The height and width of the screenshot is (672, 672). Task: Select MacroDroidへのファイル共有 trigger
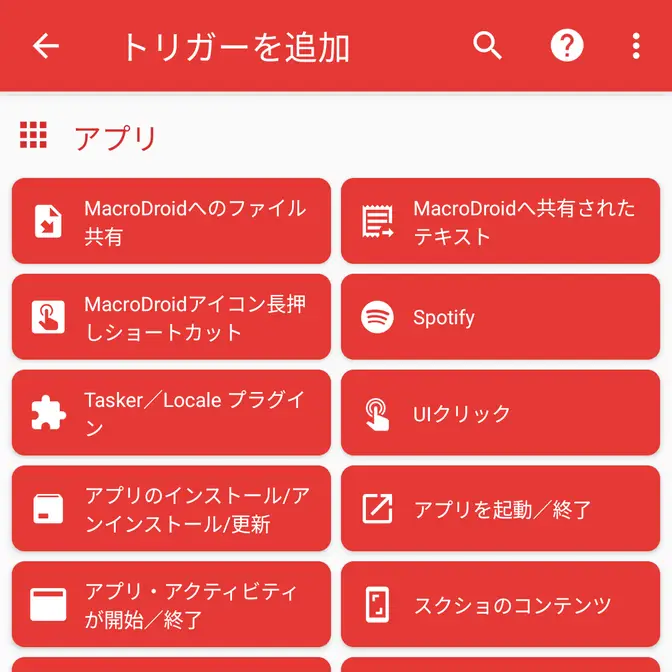pos(171,222)
